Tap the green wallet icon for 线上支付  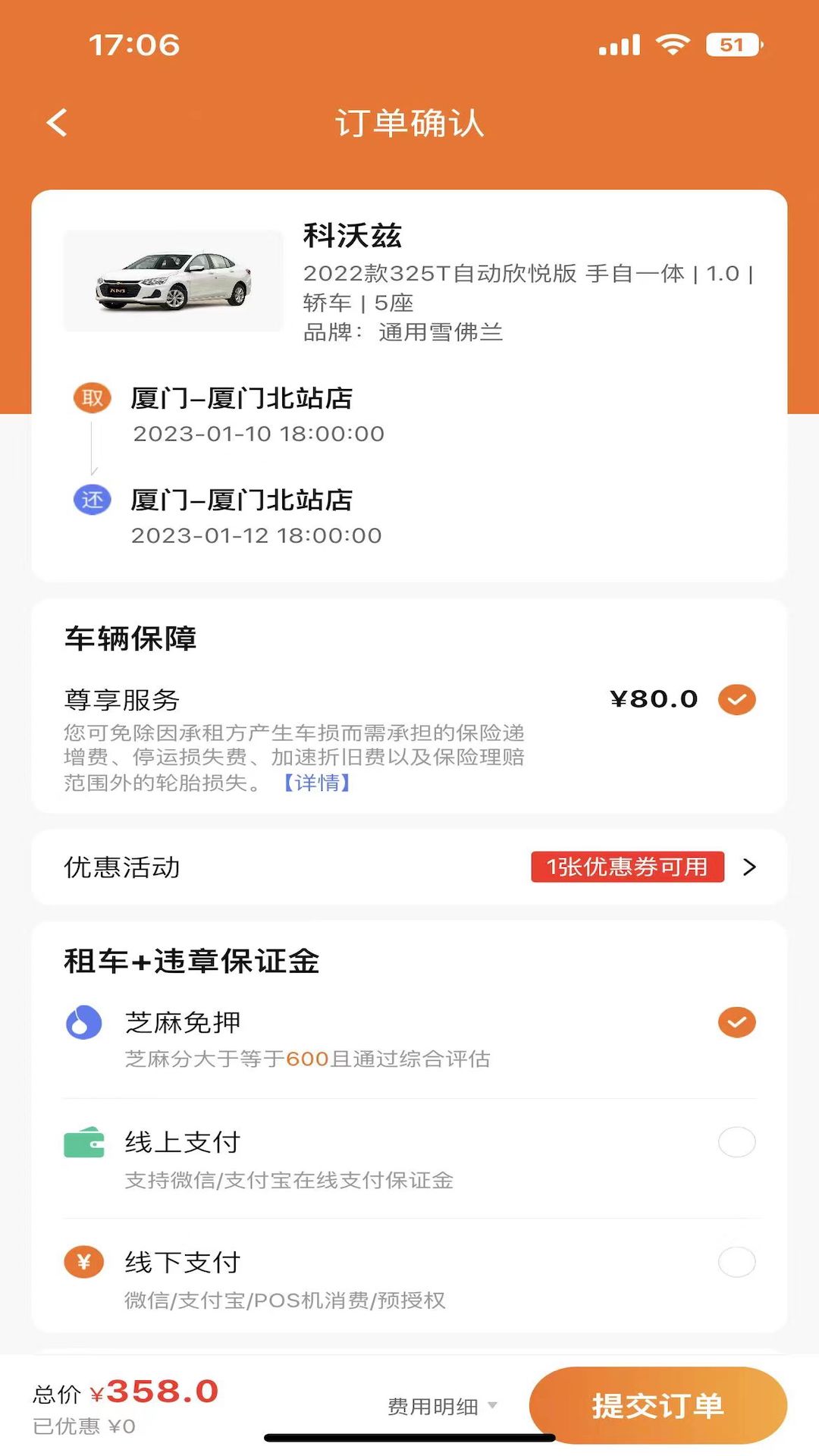83,1141
